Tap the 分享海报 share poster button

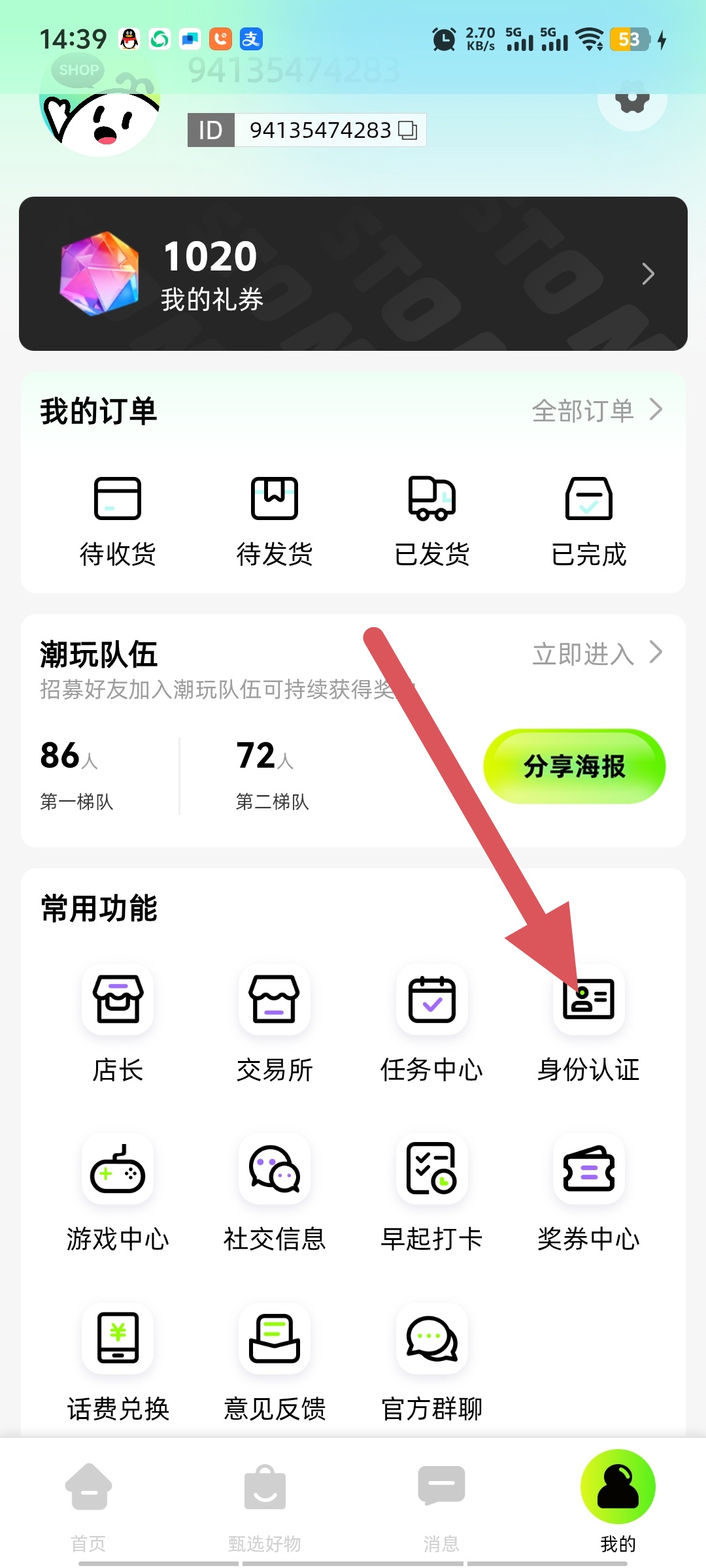(574, 766)
